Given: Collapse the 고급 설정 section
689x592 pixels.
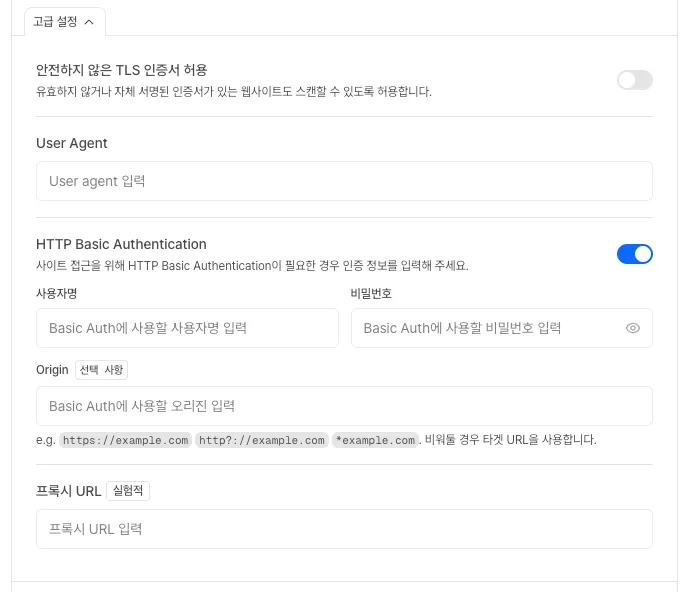Looking at the screenshot, I should tap(64, 21).
